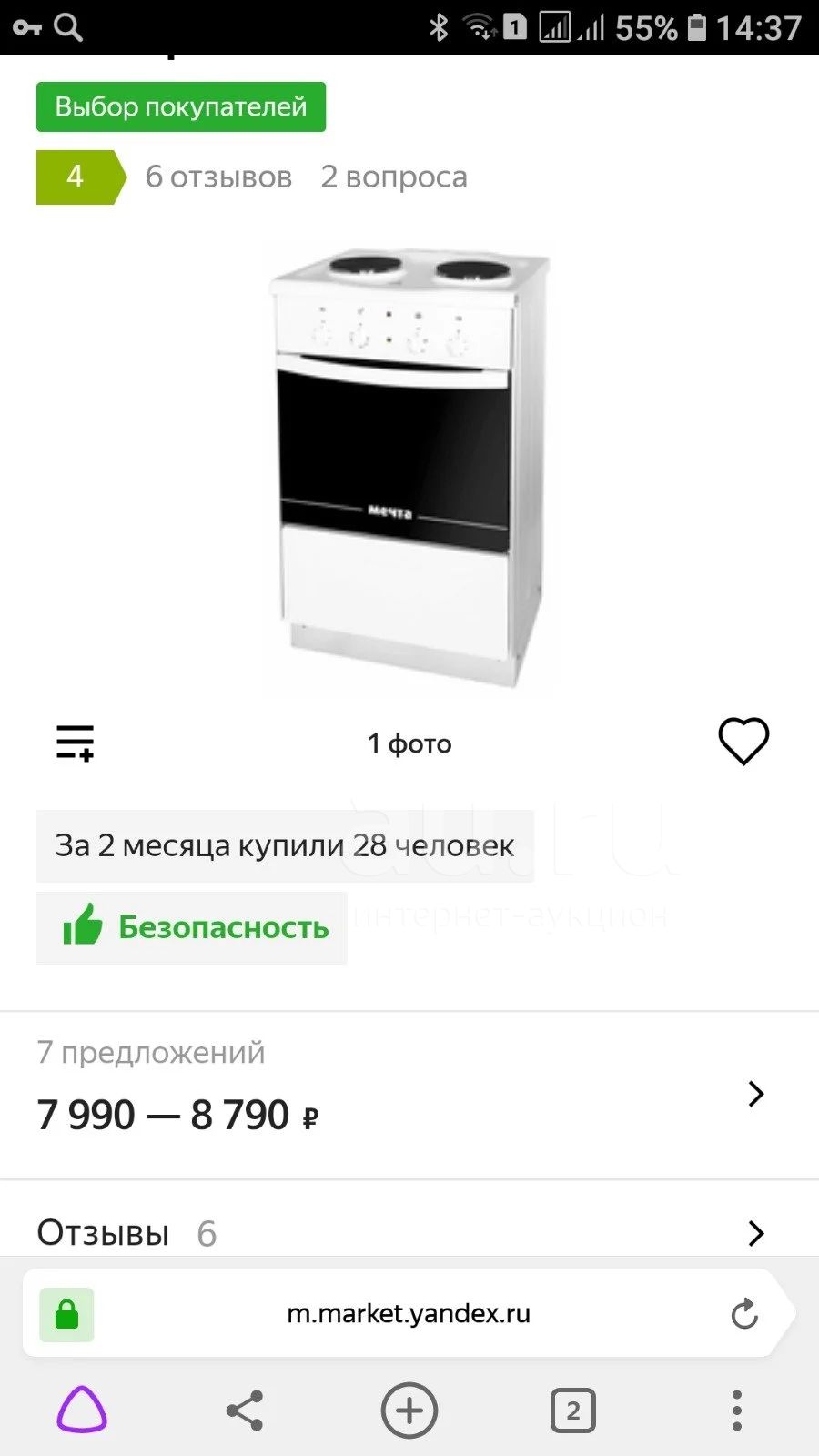The image size is (819, 1456).
Task: Add the stove to favorites
Action: [x=743, y=741]
